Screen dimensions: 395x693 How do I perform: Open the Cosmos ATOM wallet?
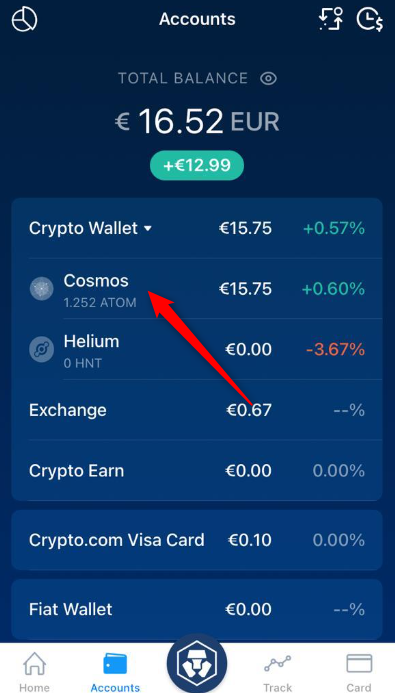[197, 289]
